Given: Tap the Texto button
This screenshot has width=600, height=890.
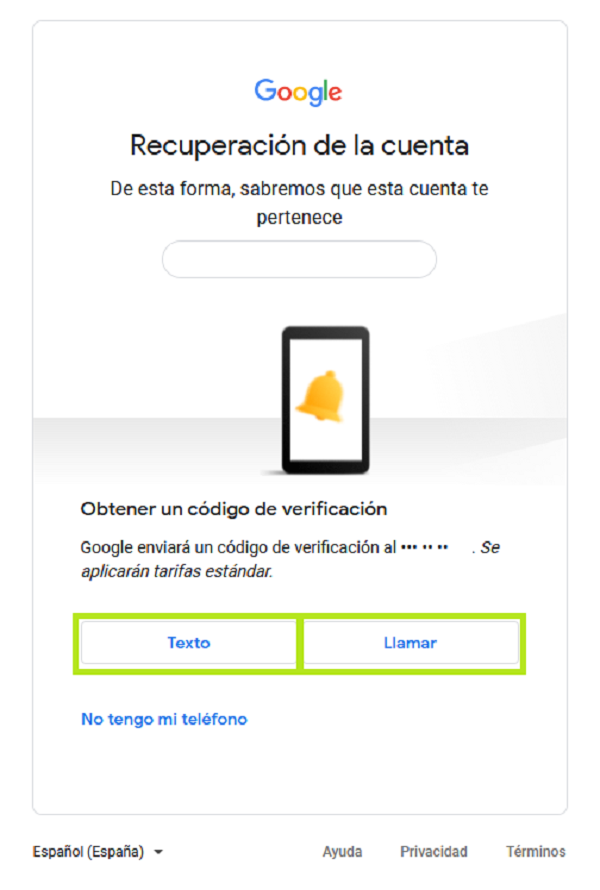Looking at the screenshot, I should pyautogui.click(x=188, y=643).
